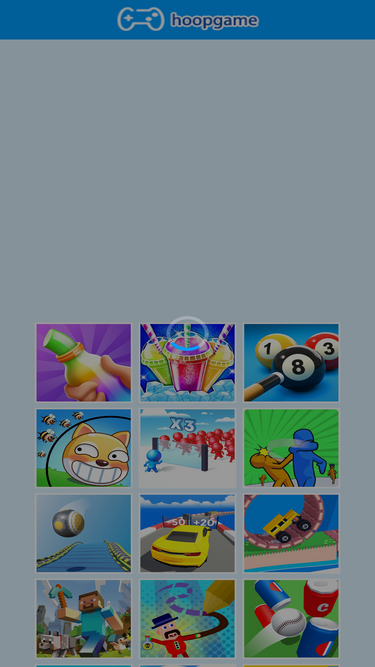The width and height of the screenshot is (375, 667).
Task: Open the colorful bottle game tile
Action: (84, 362)
